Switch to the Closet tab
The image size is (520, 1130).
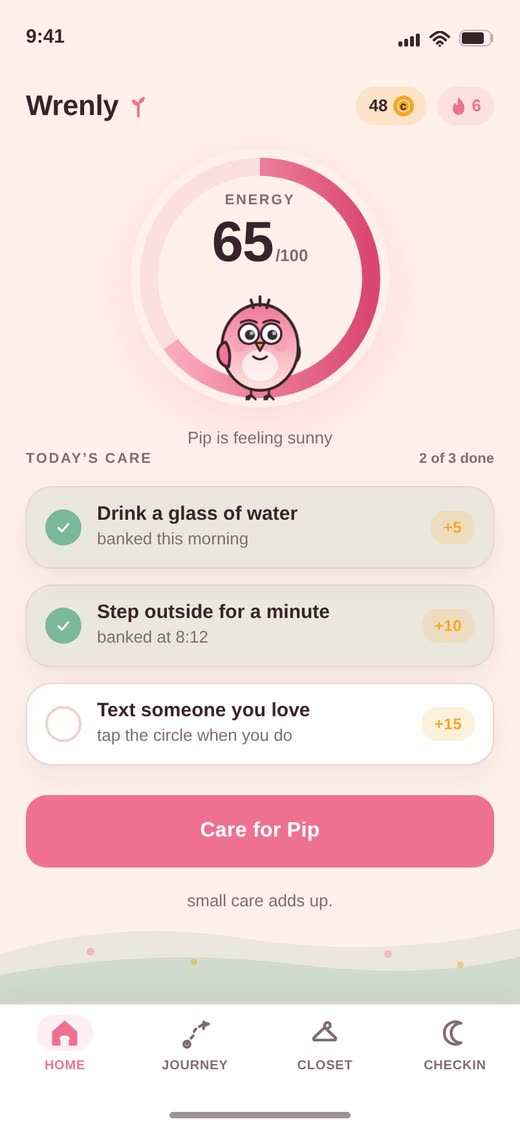[325, 1045]
